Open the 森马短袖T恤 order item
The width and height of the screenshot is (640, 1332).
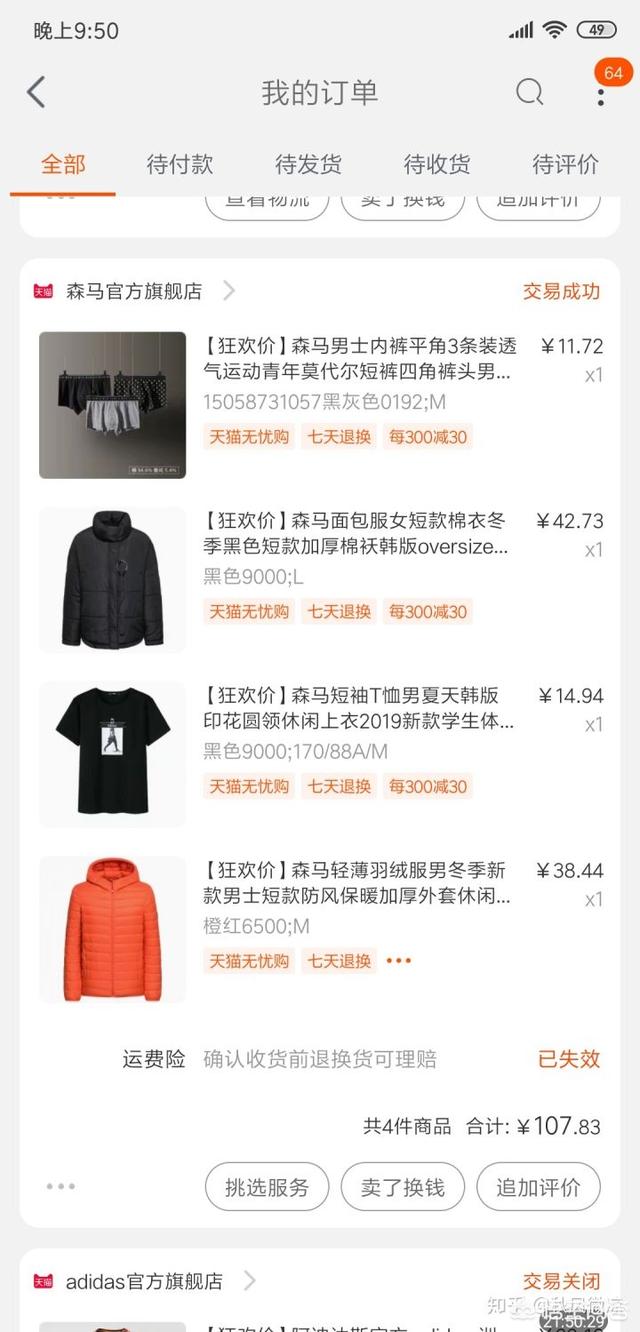pyautogui.click(x=358, y=708)
